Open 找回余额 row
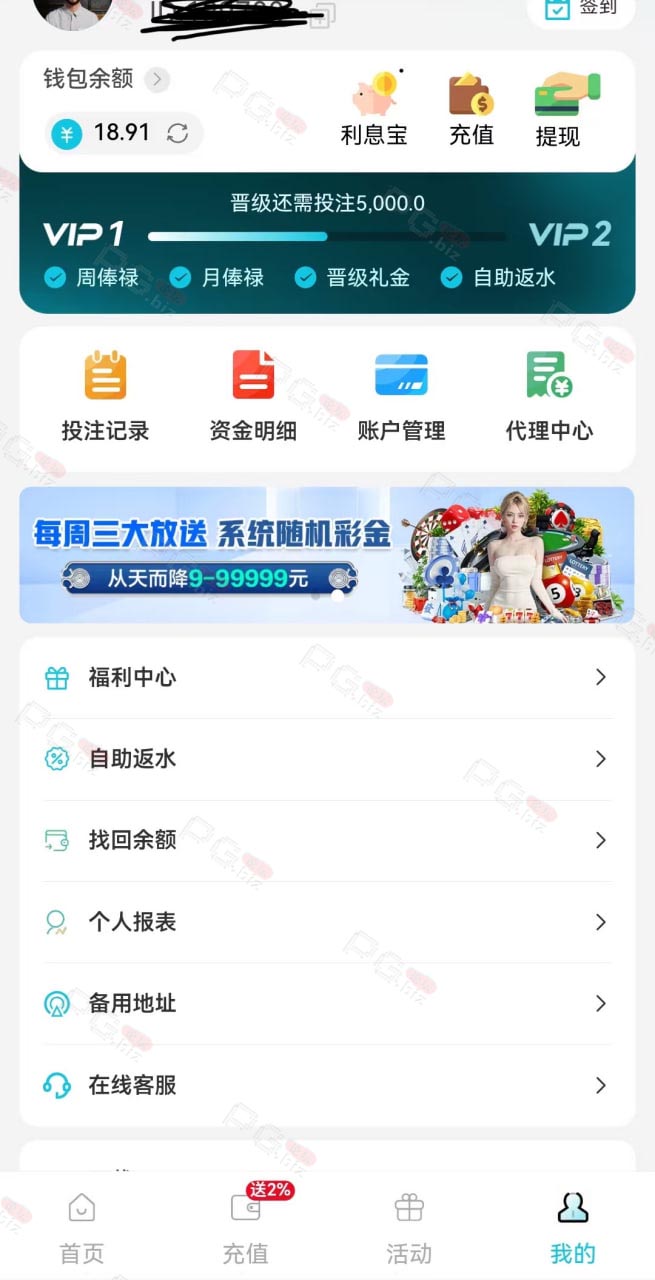 coord(327,841)
